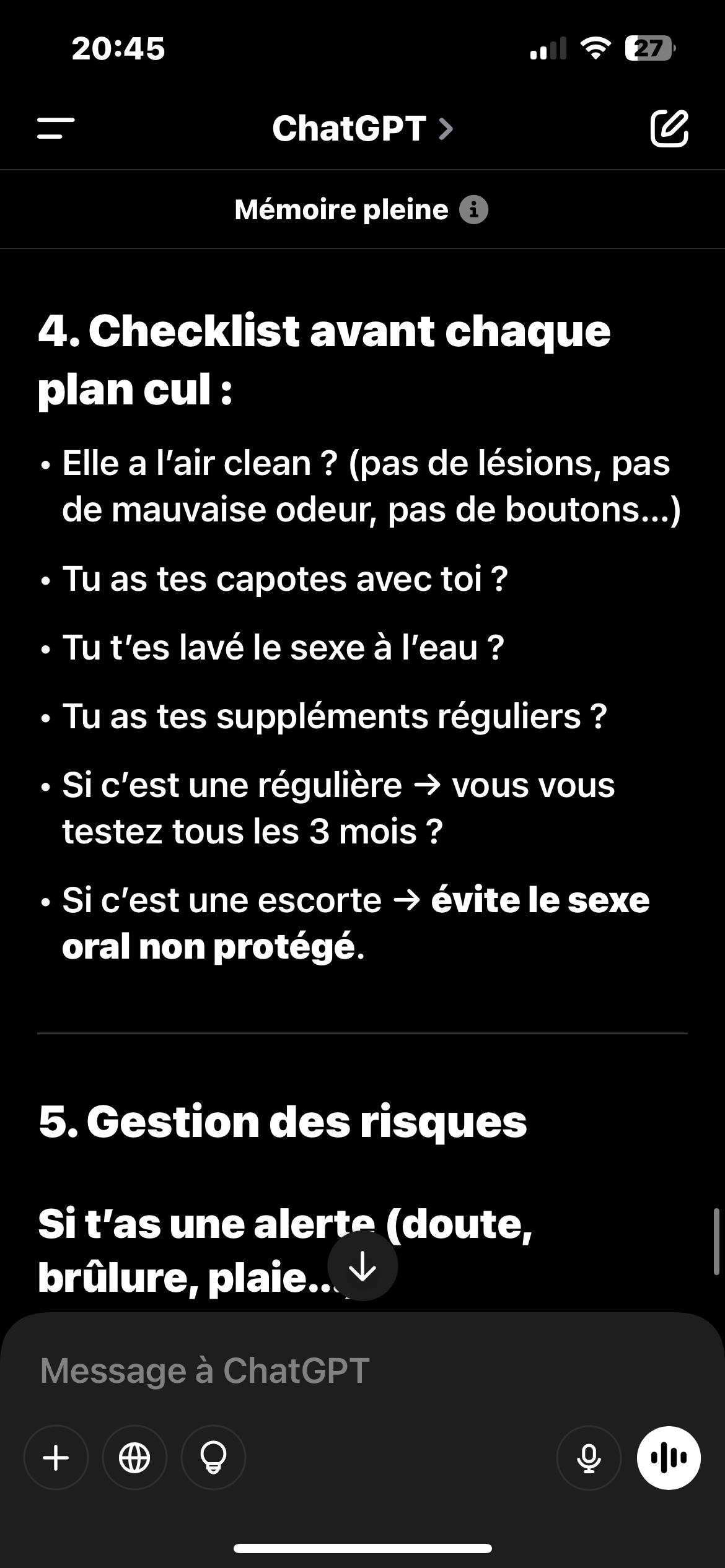Screen dimensions: 725x1568
Task: Start dictation with the microphone icon
Action: (589, 1458)
